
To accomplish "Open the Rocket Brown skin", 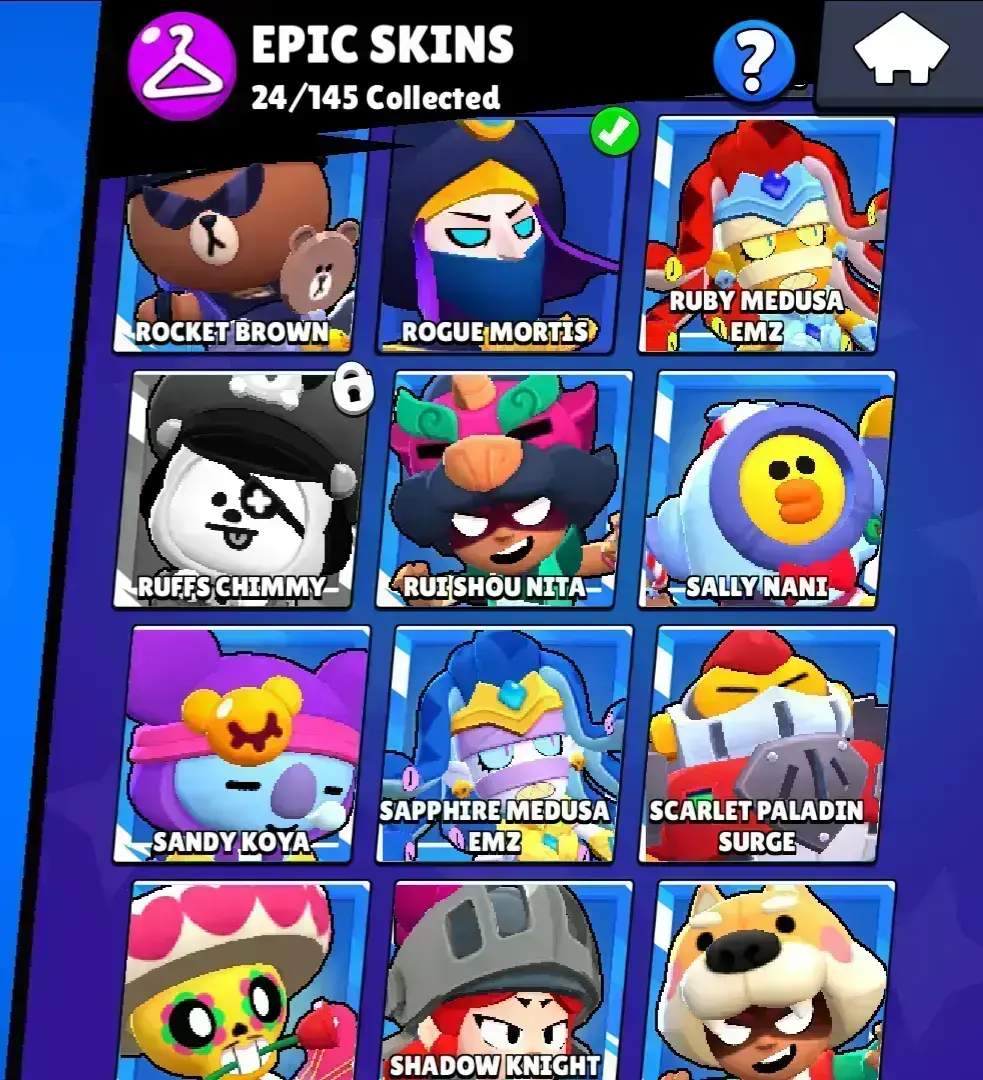I will point(241,250).
